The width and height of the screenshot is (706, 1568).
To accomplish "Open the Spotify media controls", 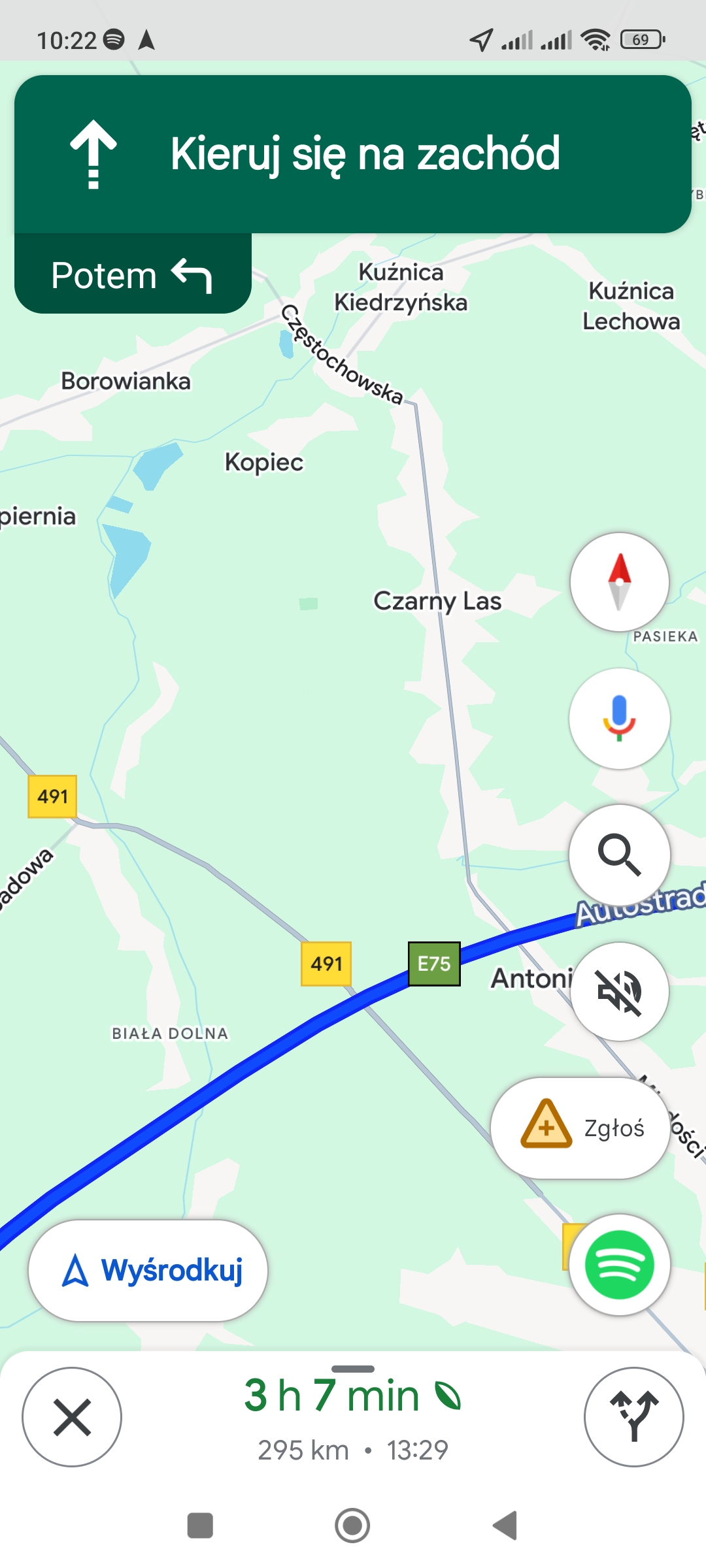I will pos(619,1264).
